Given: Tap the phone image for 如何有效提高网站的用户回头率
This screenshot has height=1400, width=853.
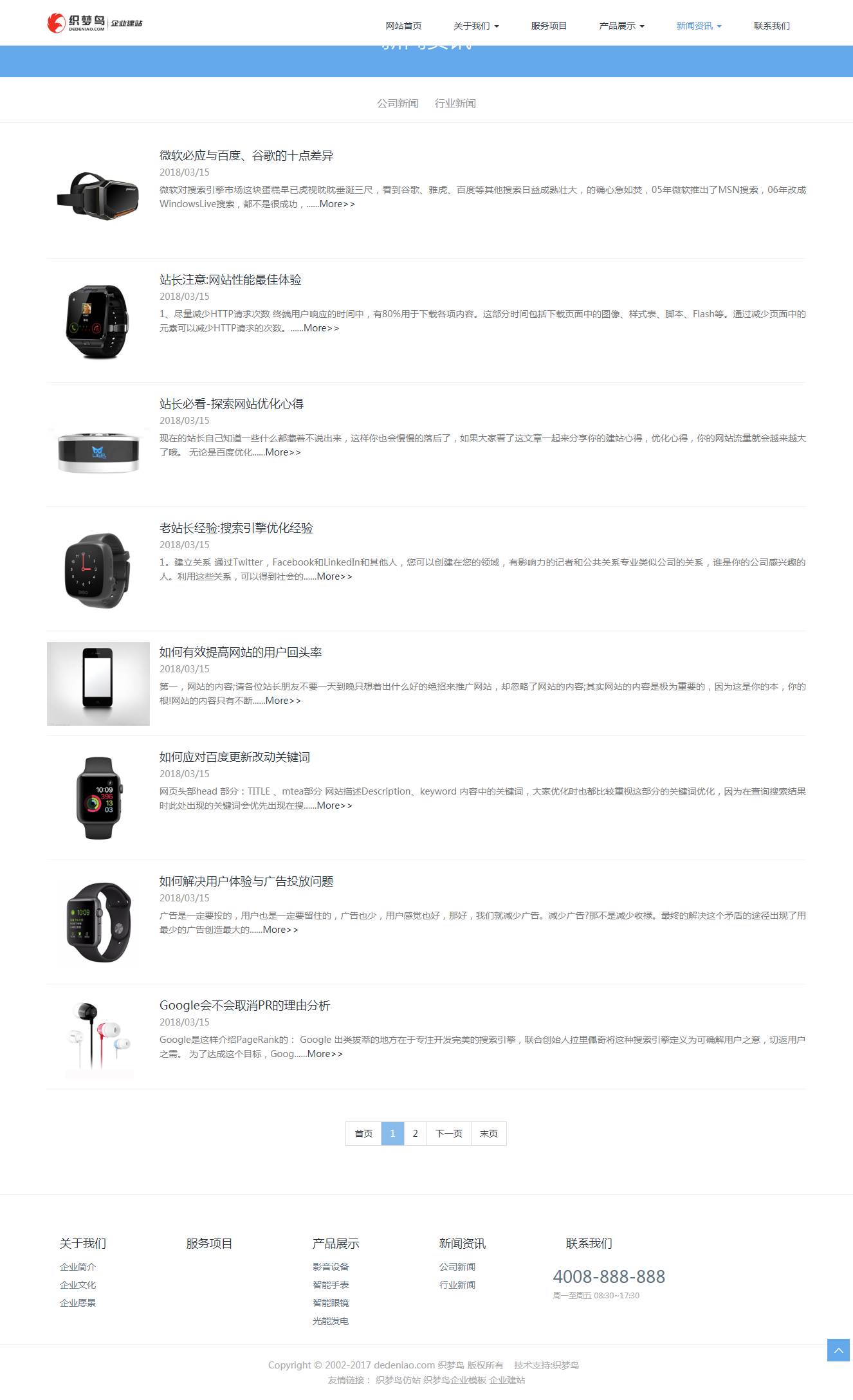Looking at the screenshot, I should click(98, 684).
